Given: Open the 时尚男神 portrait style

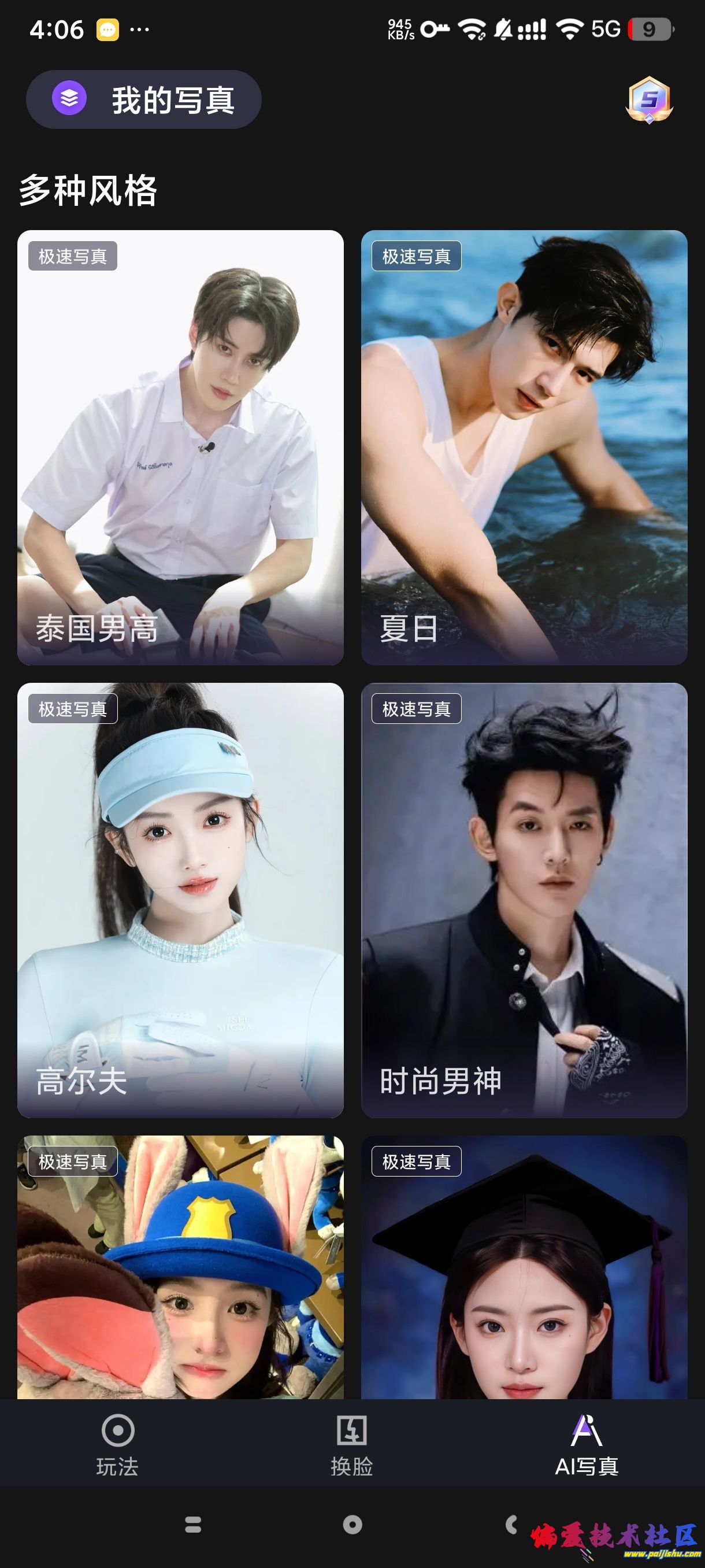Looking at the screenshot, I should [524, 900].
